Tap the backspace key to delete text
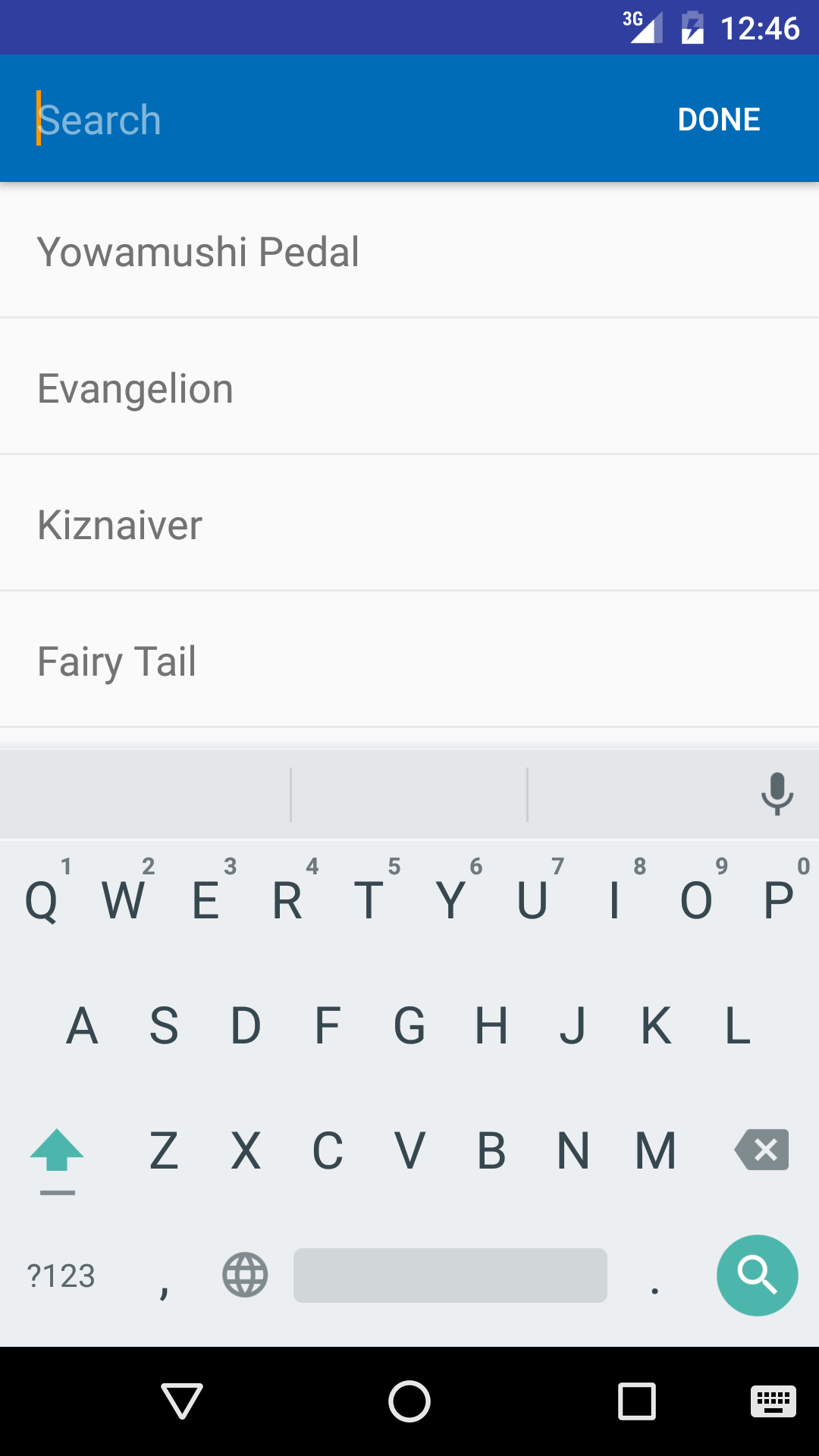819x1456 pixels. [761, 1150]
